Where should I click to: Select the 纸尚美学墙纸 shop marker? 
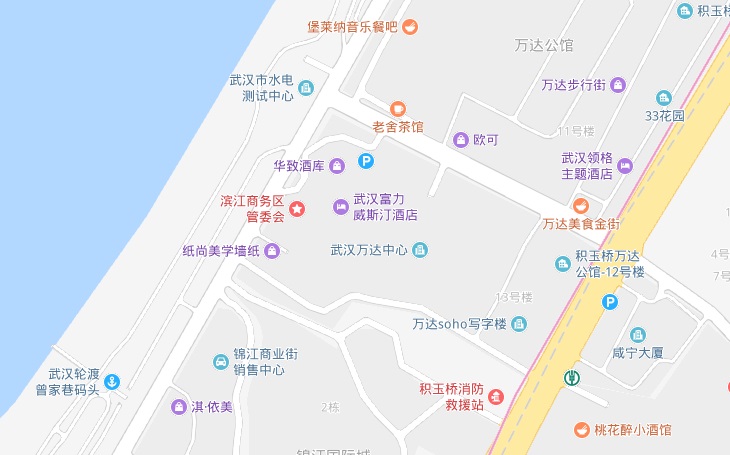pos(271,250)
